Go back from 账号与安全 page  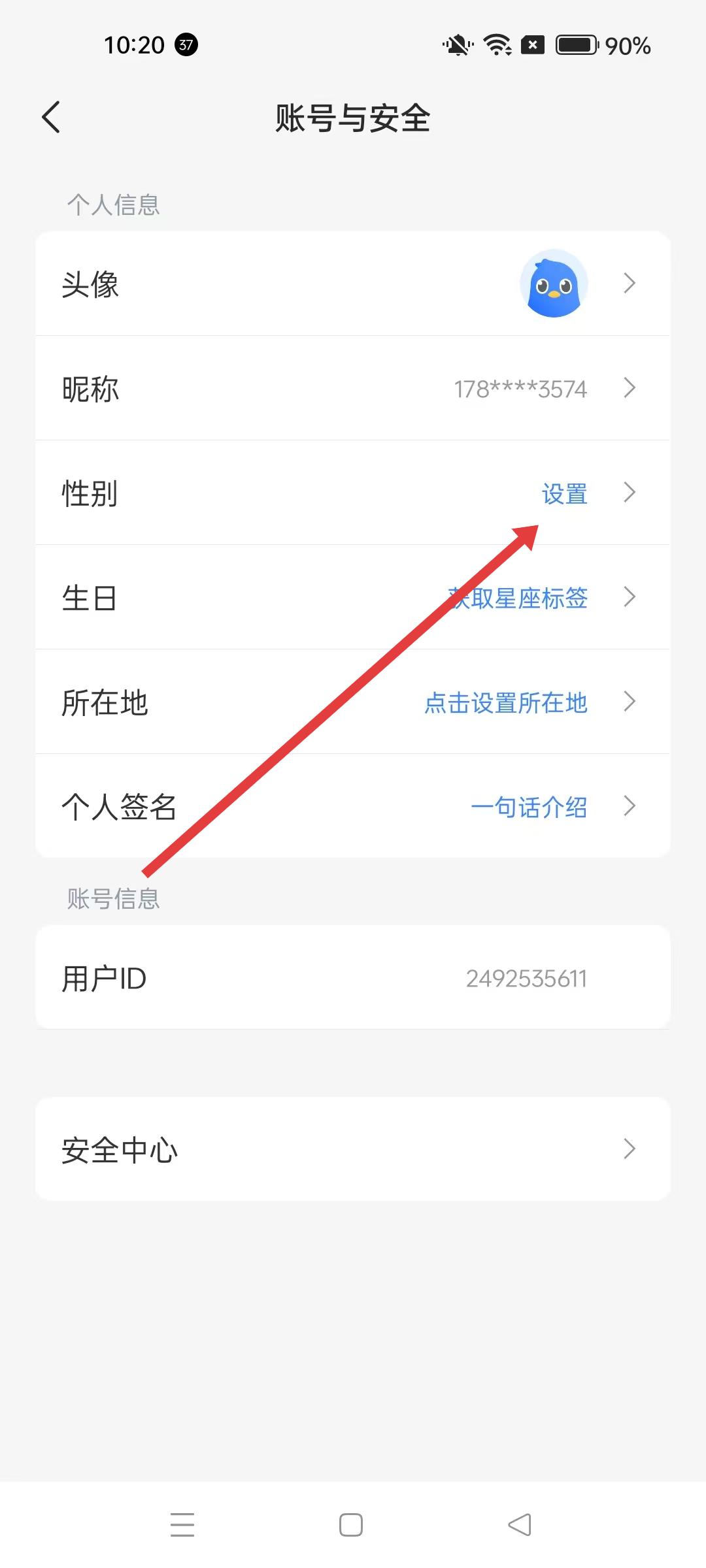click(x=51, y=118)
